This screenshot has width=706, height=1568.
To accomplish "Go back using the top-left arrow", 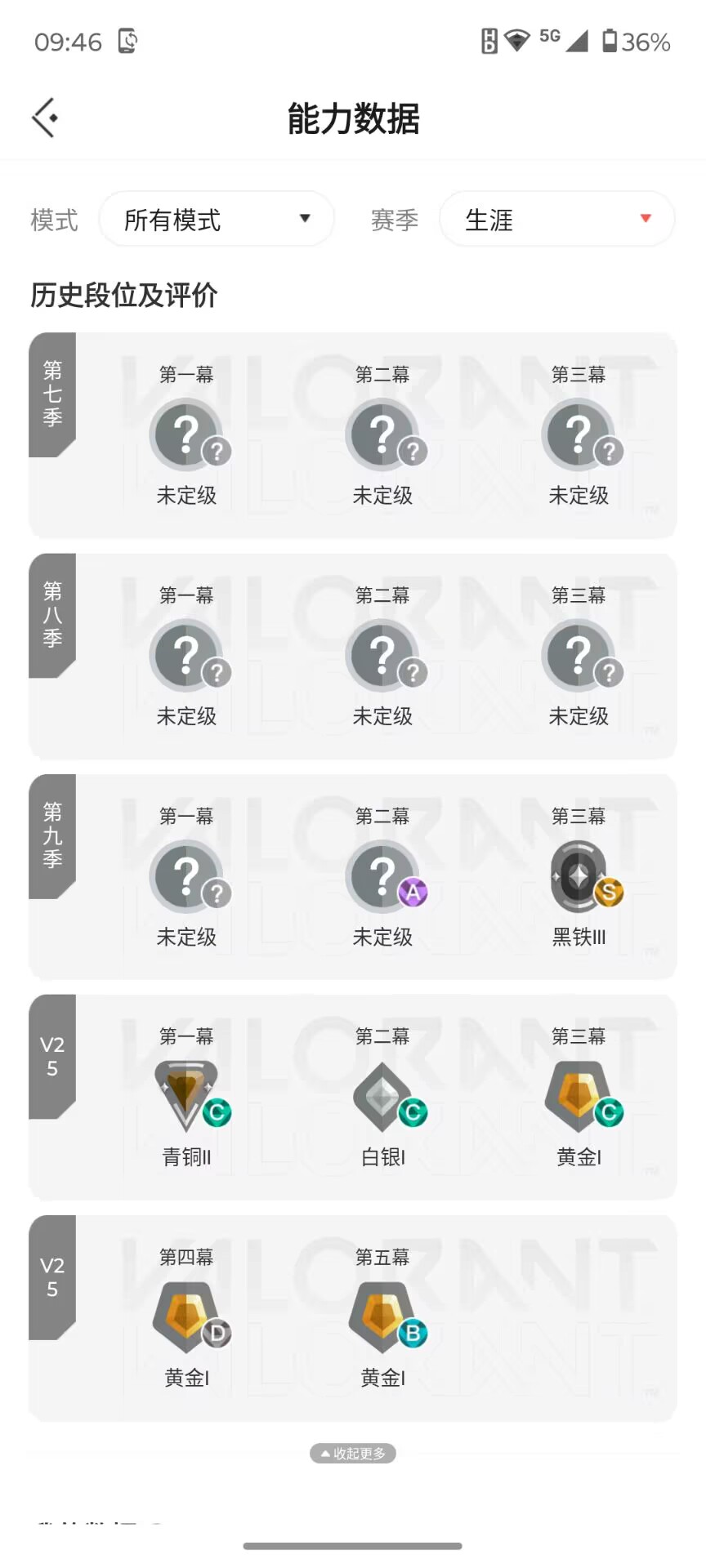I will coord(45,118).
